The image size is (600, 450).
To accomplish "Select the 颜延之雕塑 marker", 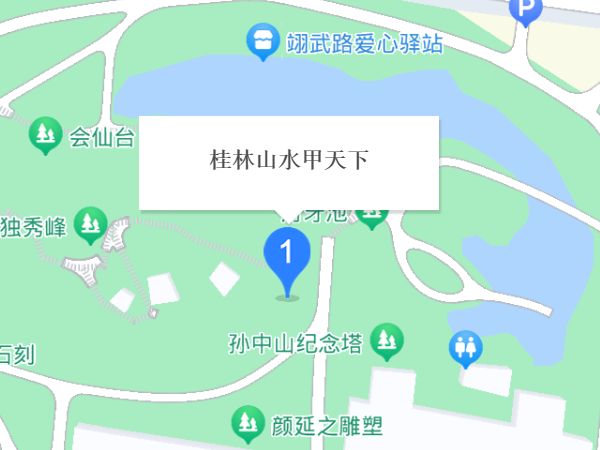I will coord(247,425).
